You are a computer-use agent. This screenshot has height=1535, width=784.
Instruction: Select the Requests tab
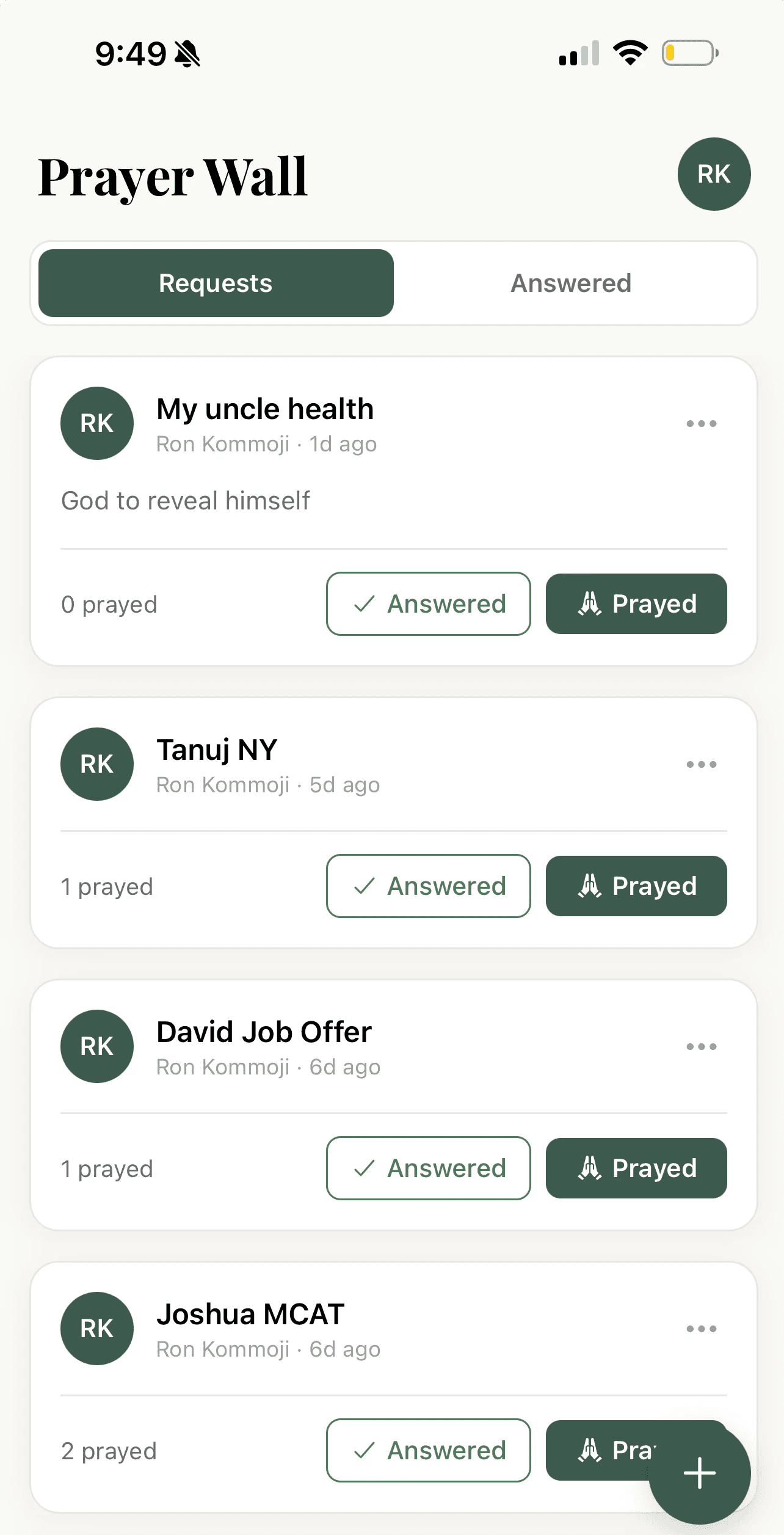coord(216,283)
